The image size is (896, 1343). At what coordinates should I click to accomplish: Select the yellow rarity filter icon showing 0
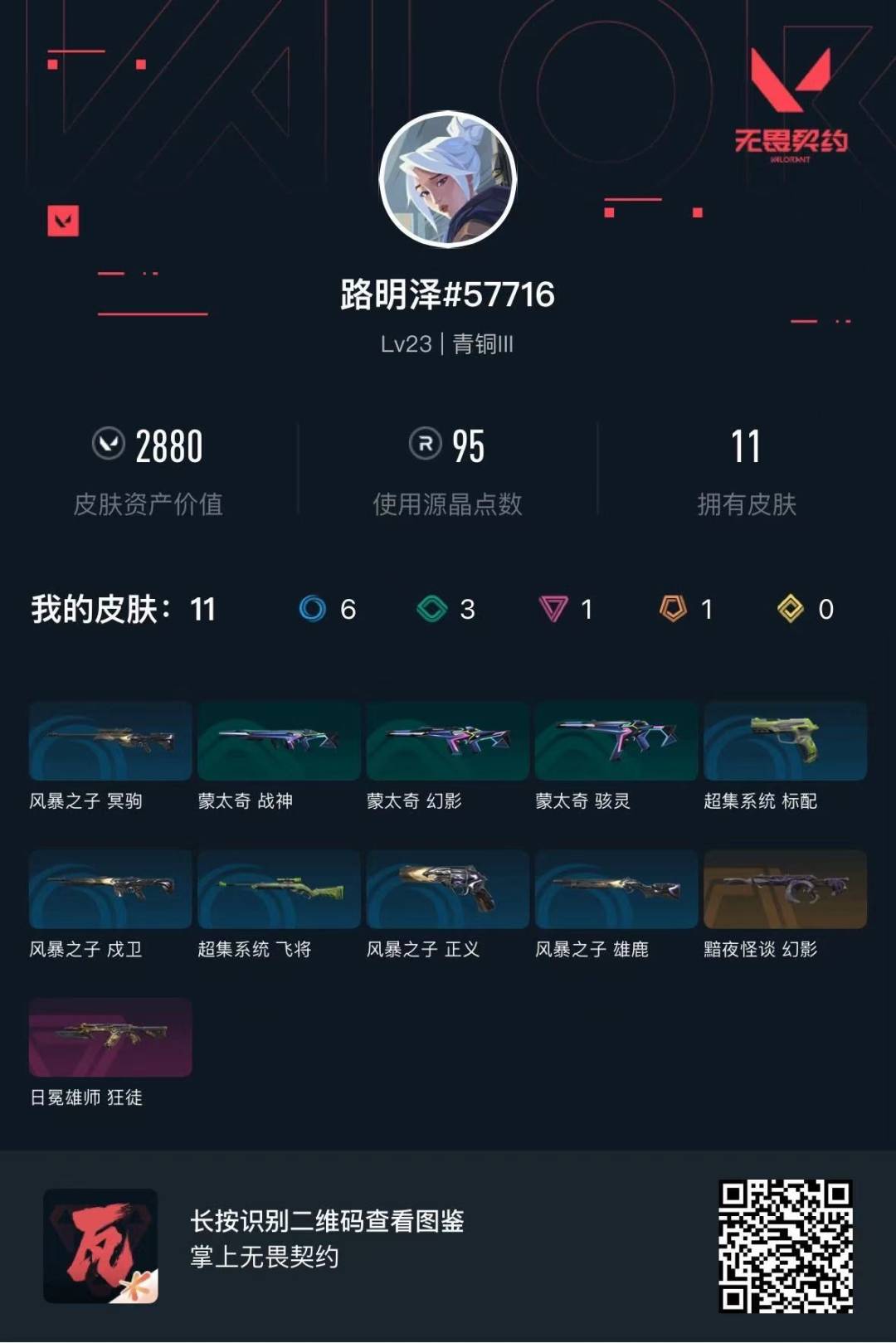(788, 610)
